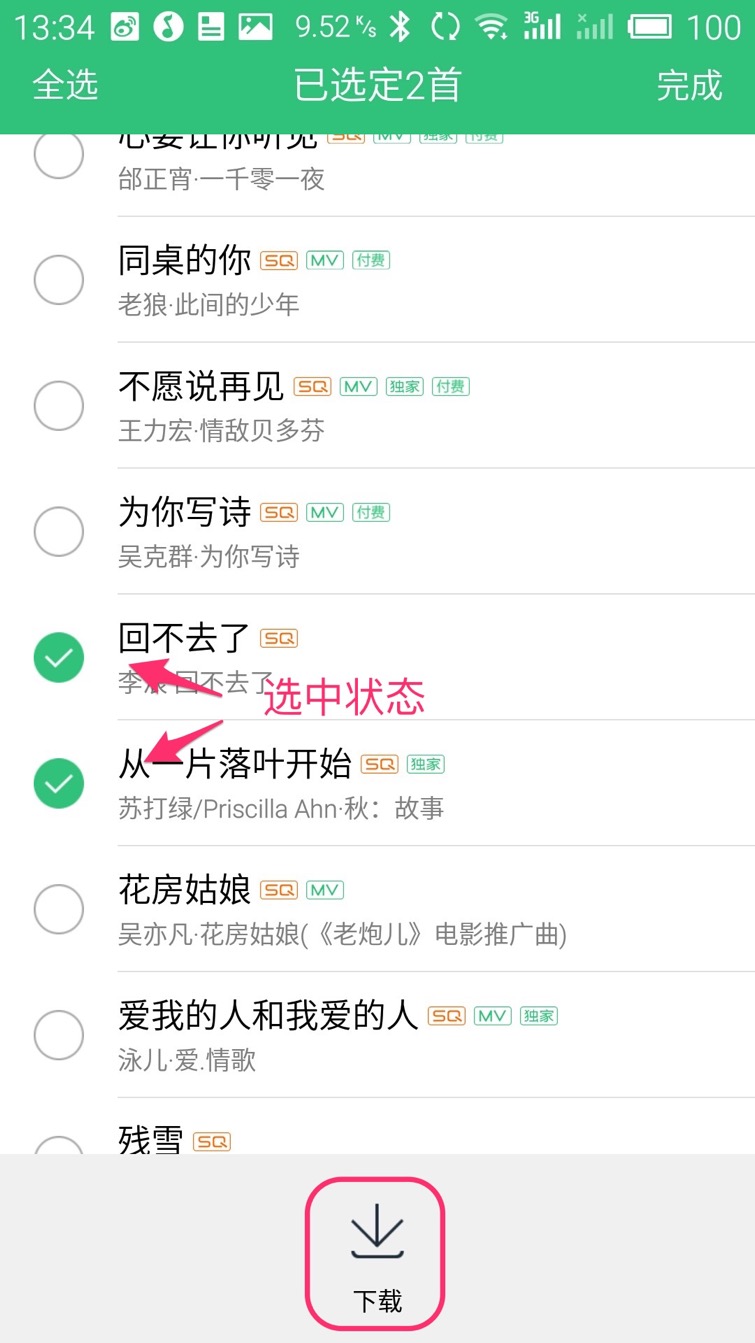Deselect the song 回不去了
Screen dimensions: 755x1343
pyautogui.click(x=59, y=658)
